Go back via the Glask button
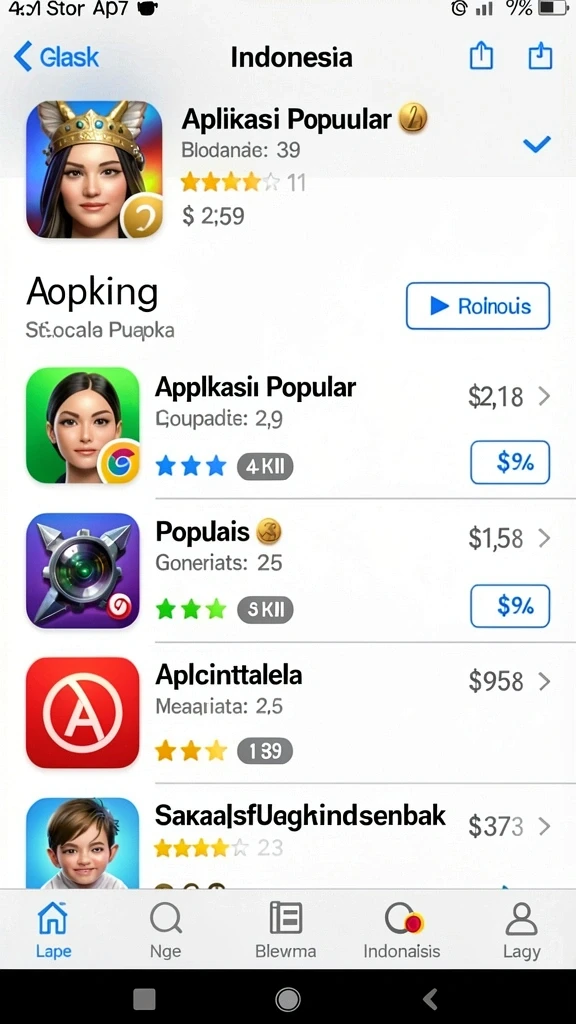This screenshot has width=576, height=1024. (x=56, y=57)
